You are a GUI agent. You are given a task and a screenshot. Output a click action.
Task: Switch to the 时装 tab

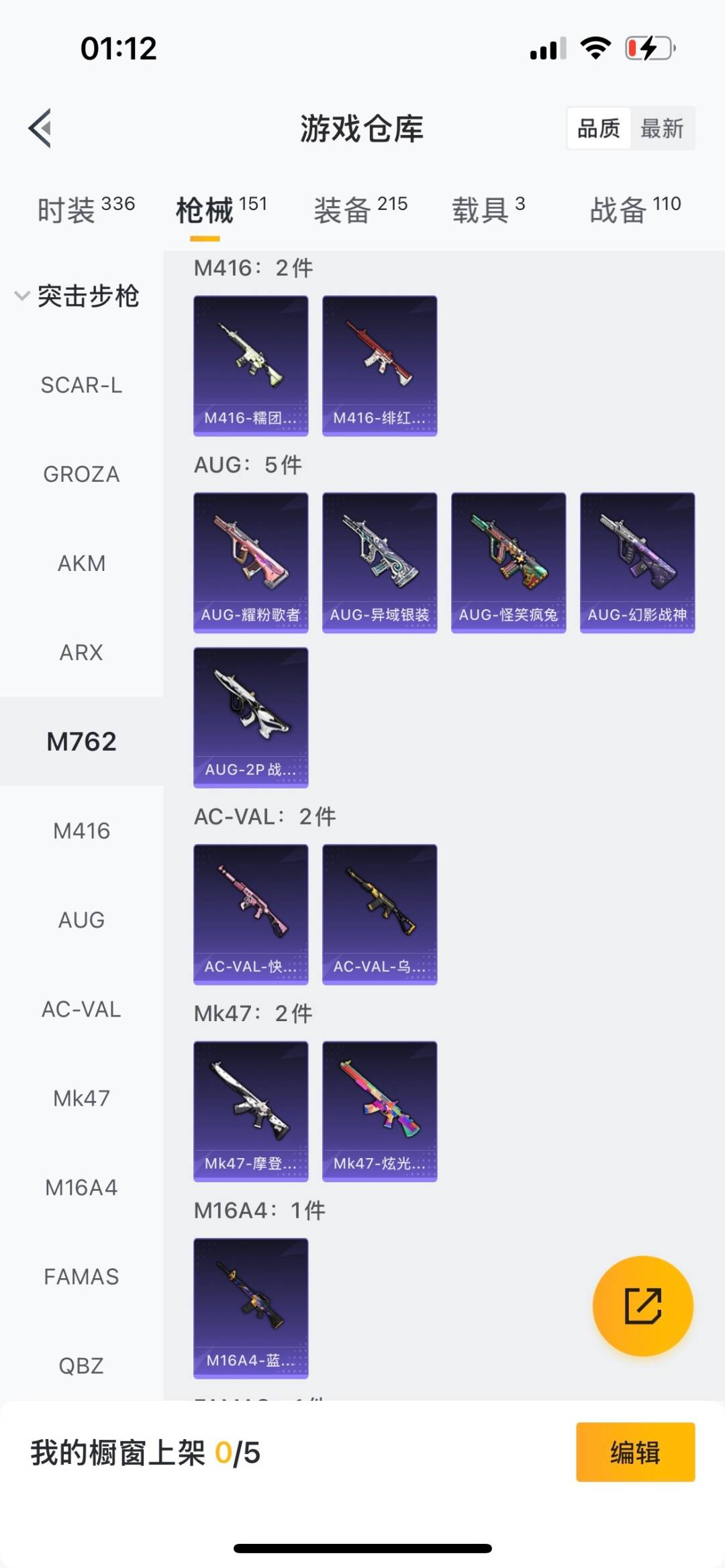click(x=86, y=210)
